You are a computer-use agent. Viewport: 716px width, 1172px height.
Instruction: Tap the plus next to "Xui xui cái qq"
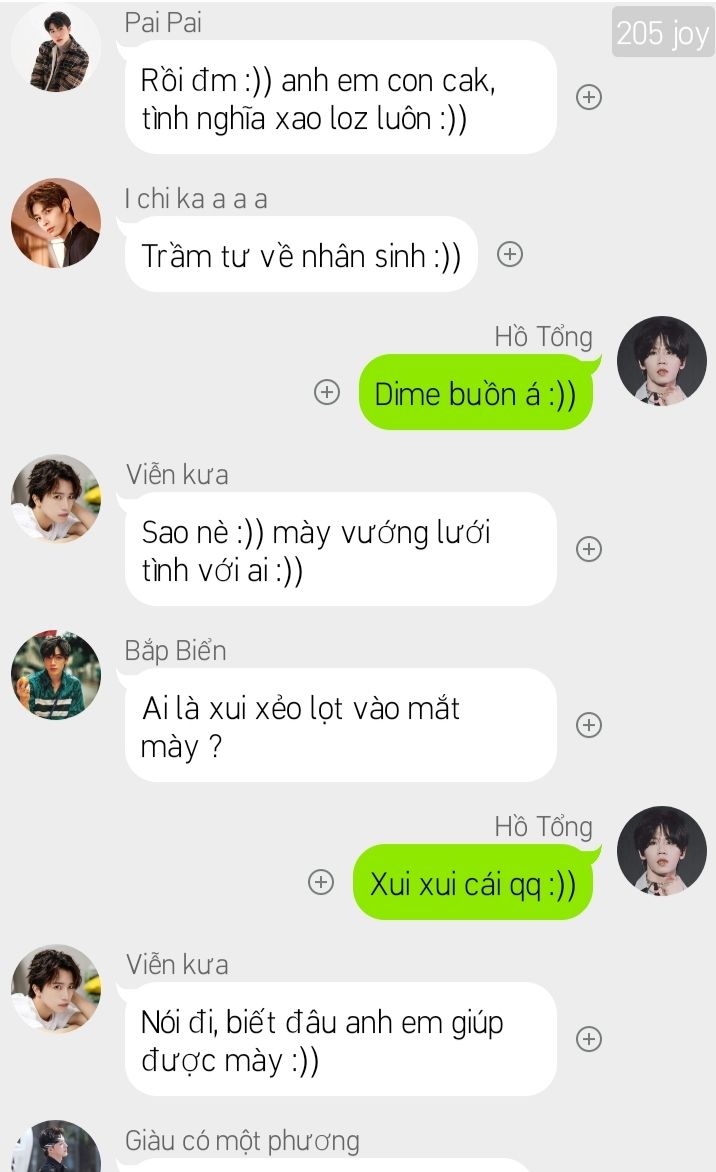tap(320, 883)
